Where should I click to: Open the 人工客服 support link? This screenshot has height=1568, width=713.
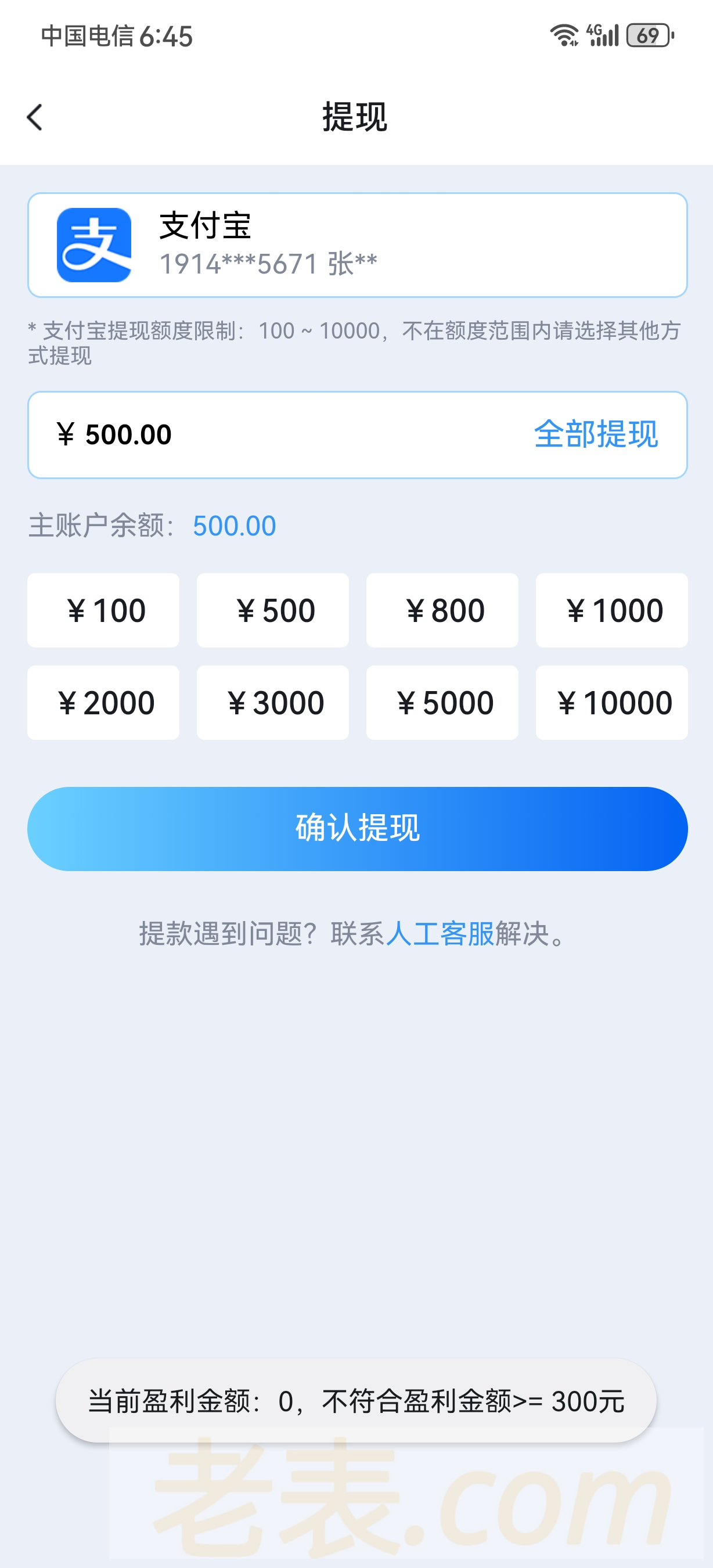point(439,933)
